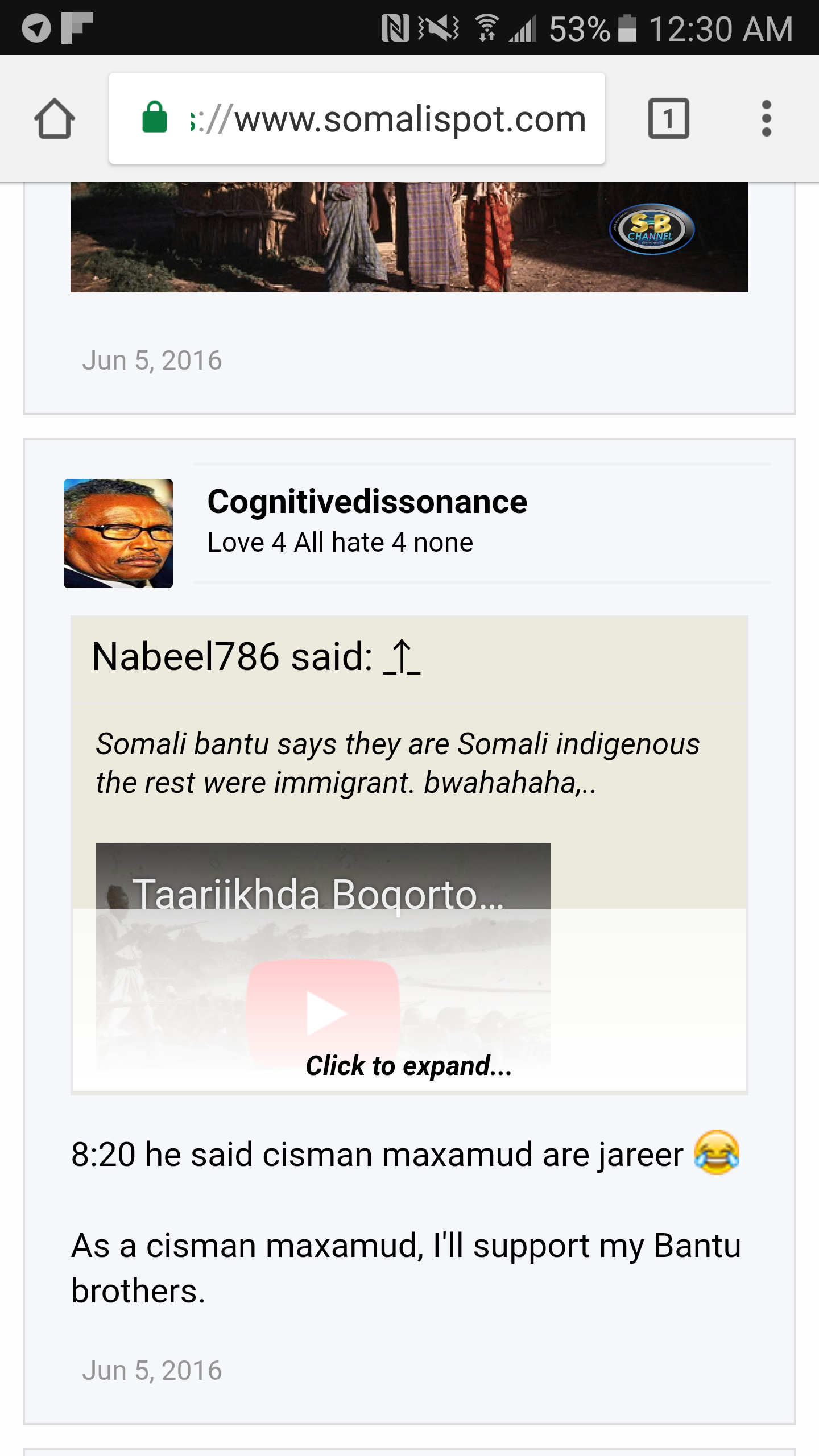
Task: Open Cognitivedissonance's profile from the username
Action: [x=367, y=502]
